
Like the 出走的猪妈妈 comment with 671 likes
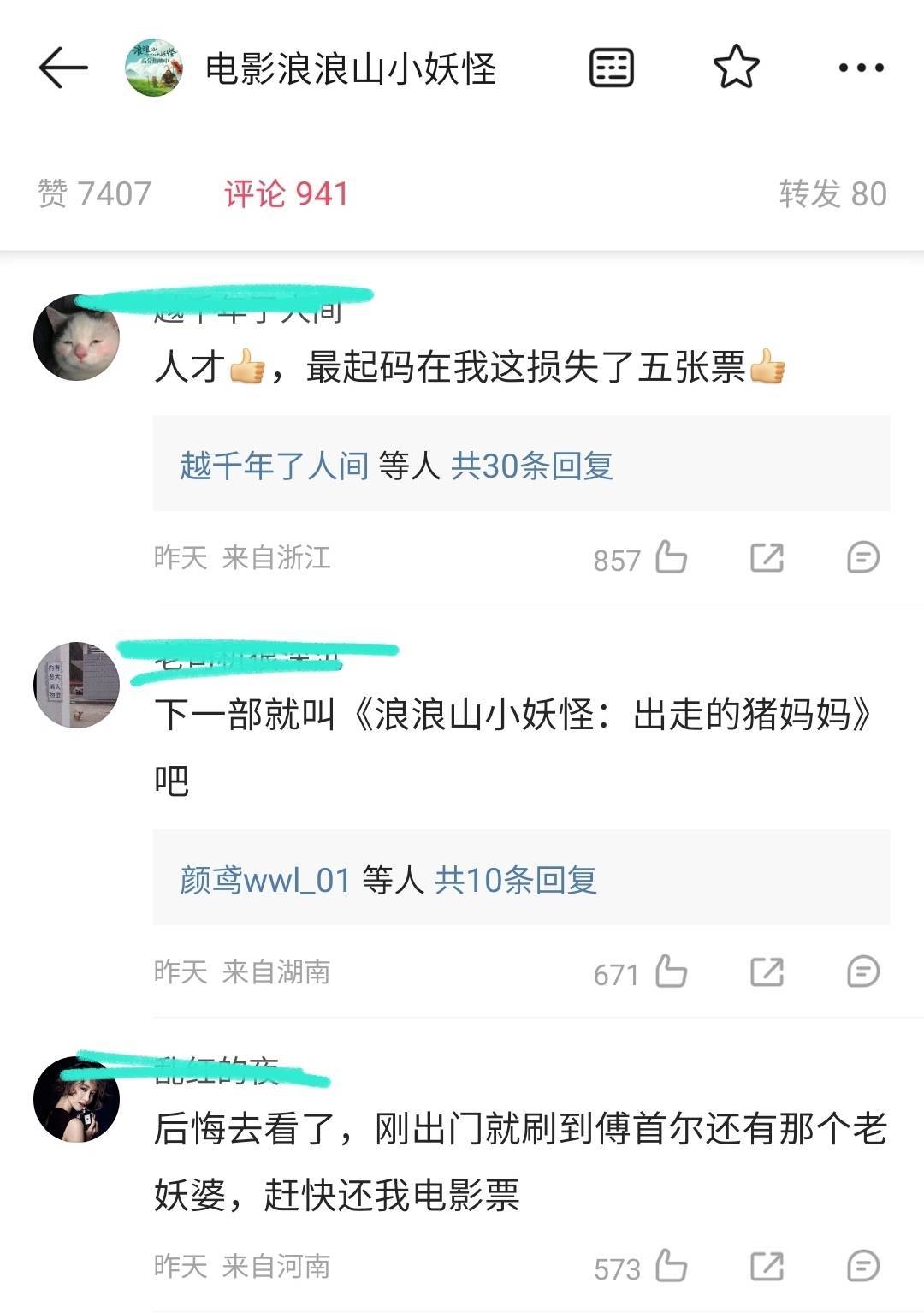pos(671,972)
